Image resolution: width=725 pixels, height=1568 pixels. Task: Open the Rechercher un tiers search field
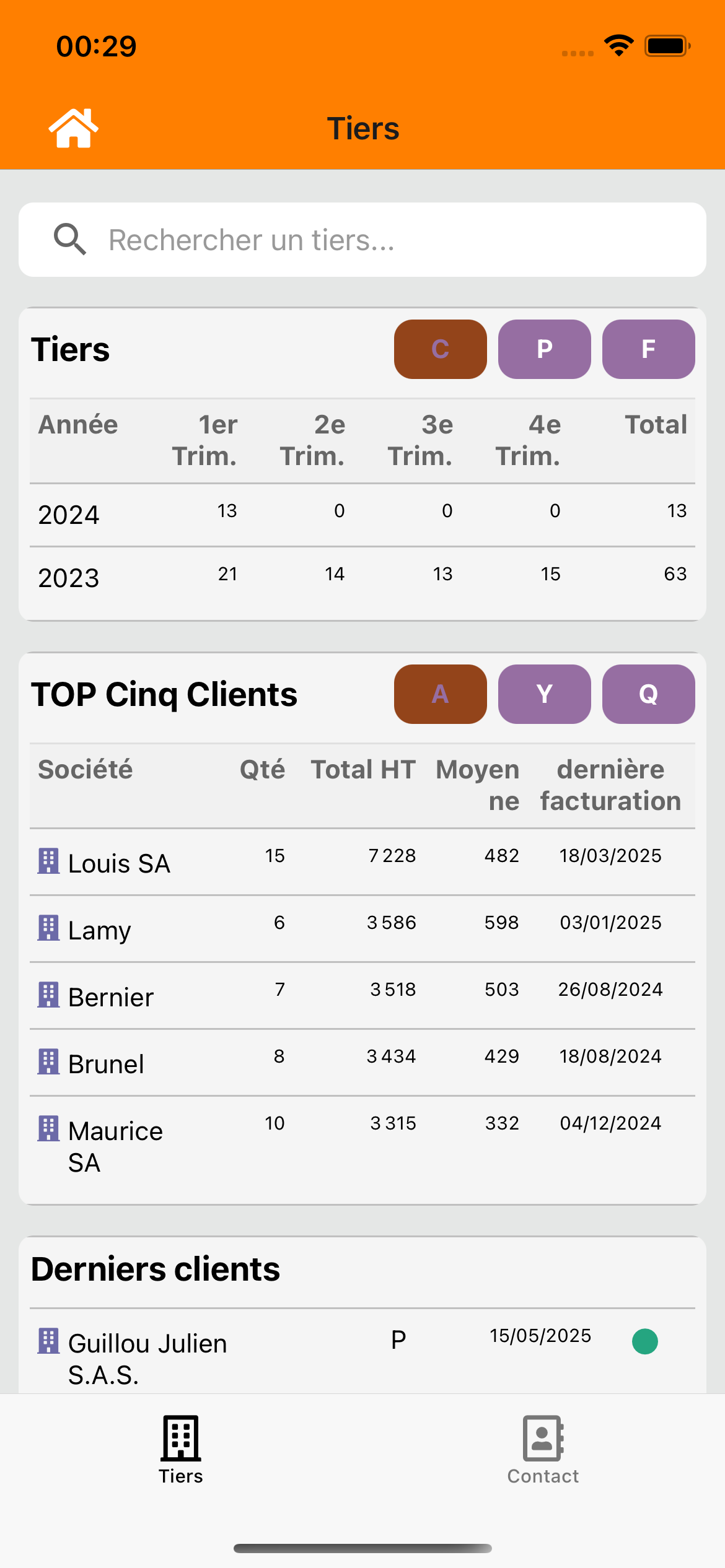coord(362,240)
